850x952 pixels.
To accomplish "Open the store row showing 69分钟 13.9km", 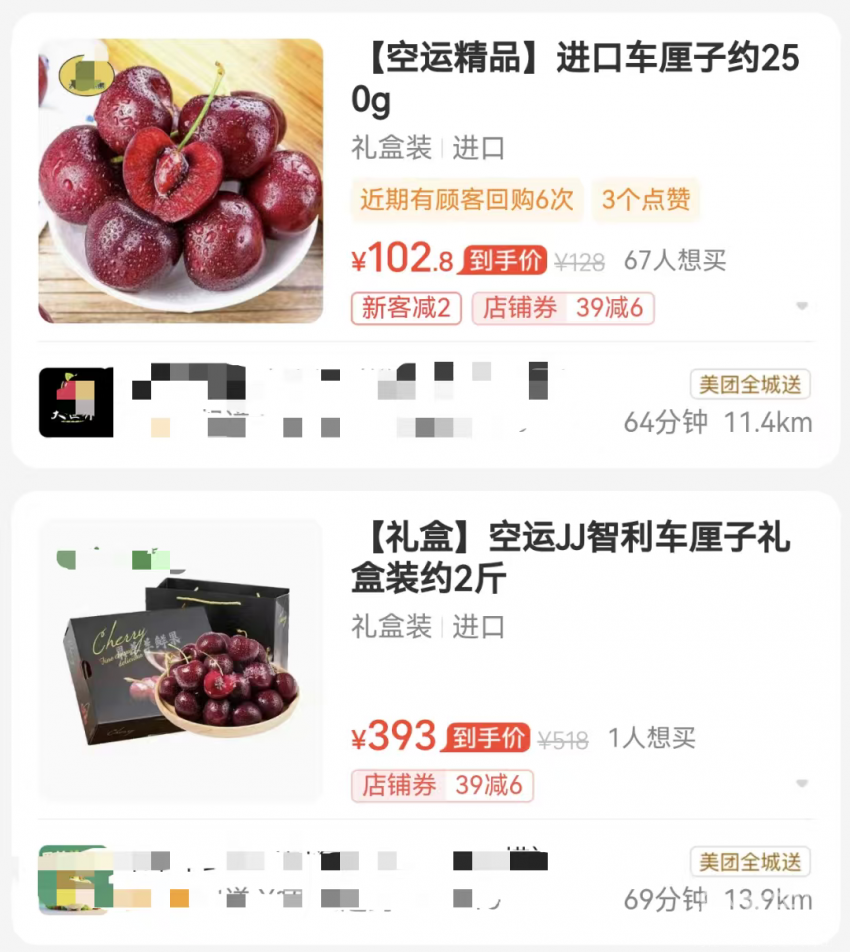I will [425, 880].
